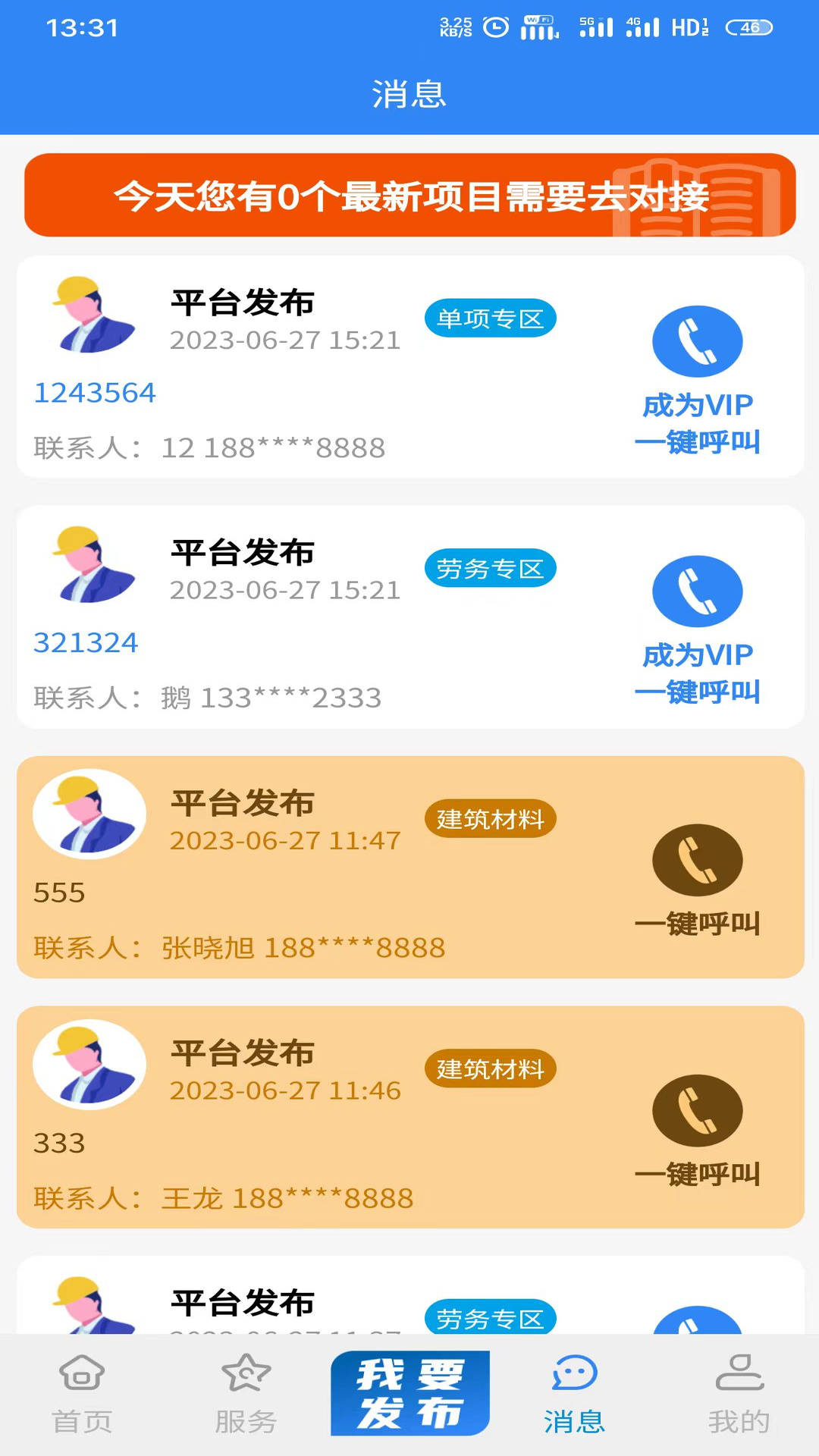Tap 成为VIP 一键呼叫 text under first phone icon
The height and width of the screenshot is (1456, 819).
(697, 423)
